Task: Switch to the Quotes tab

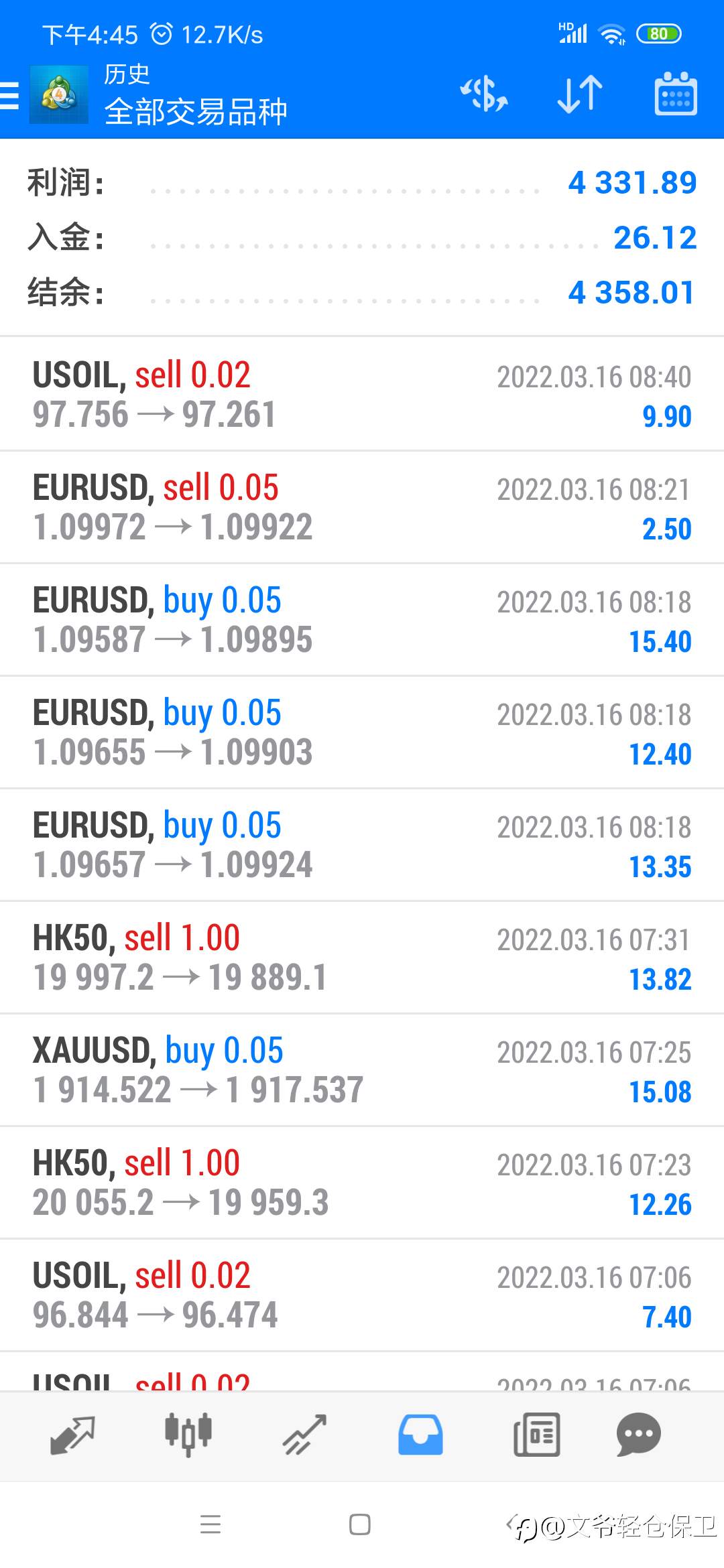Action: tap(72, 1434)
